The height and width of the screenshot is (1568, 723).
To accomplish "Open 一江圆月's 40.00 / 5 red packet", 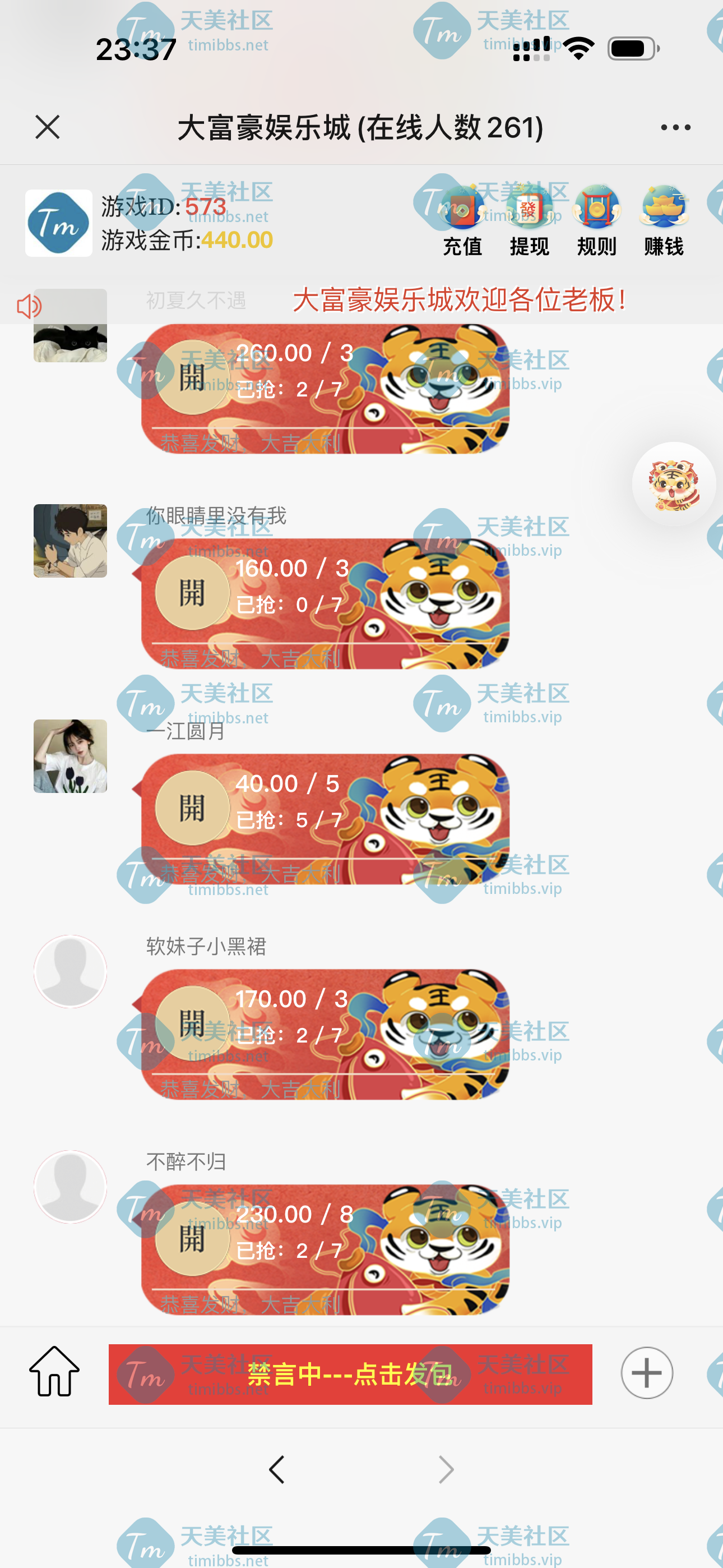I will click(325, 819).
